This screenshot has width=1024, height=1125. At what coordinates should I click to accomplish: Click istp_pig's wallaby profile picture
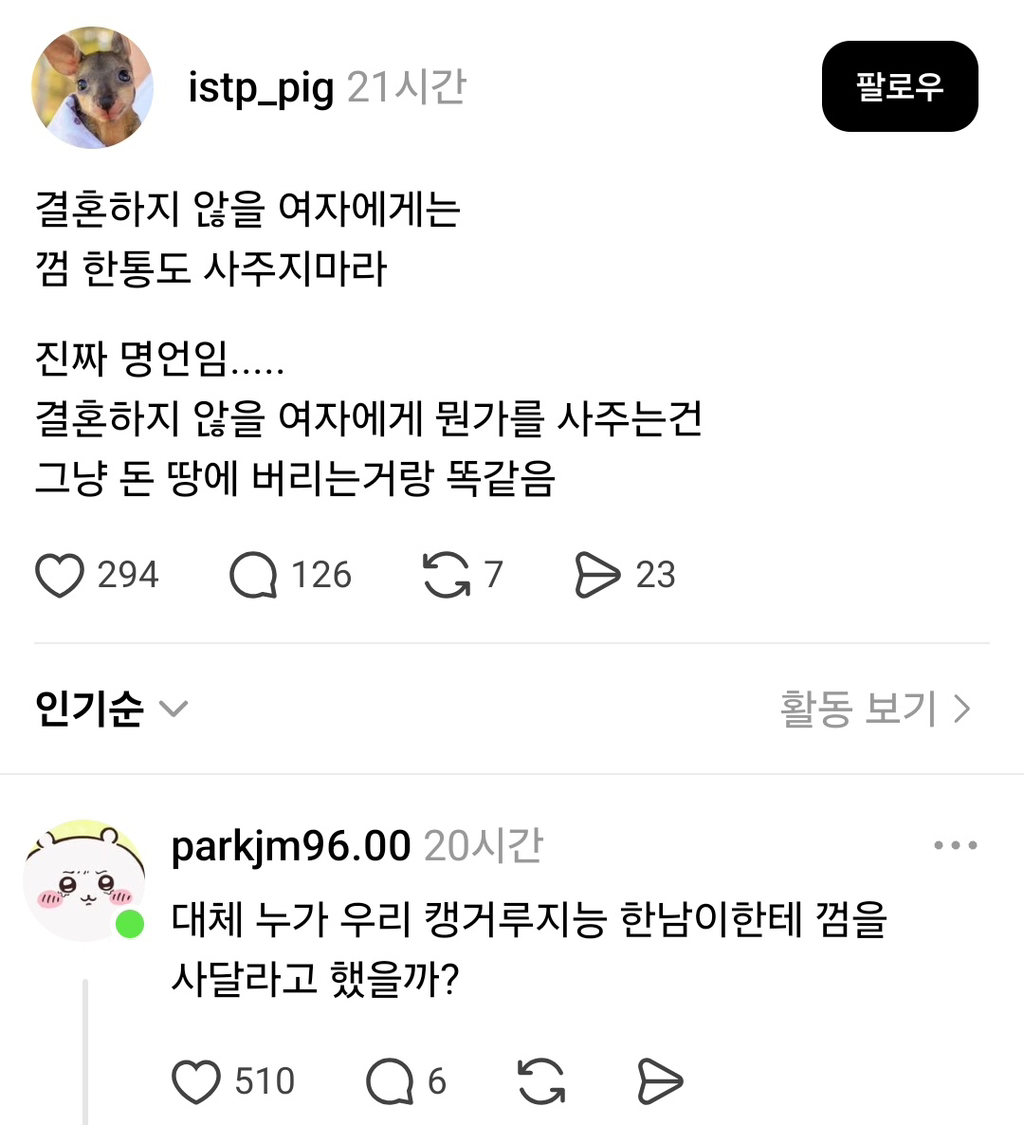click(92, 87)
